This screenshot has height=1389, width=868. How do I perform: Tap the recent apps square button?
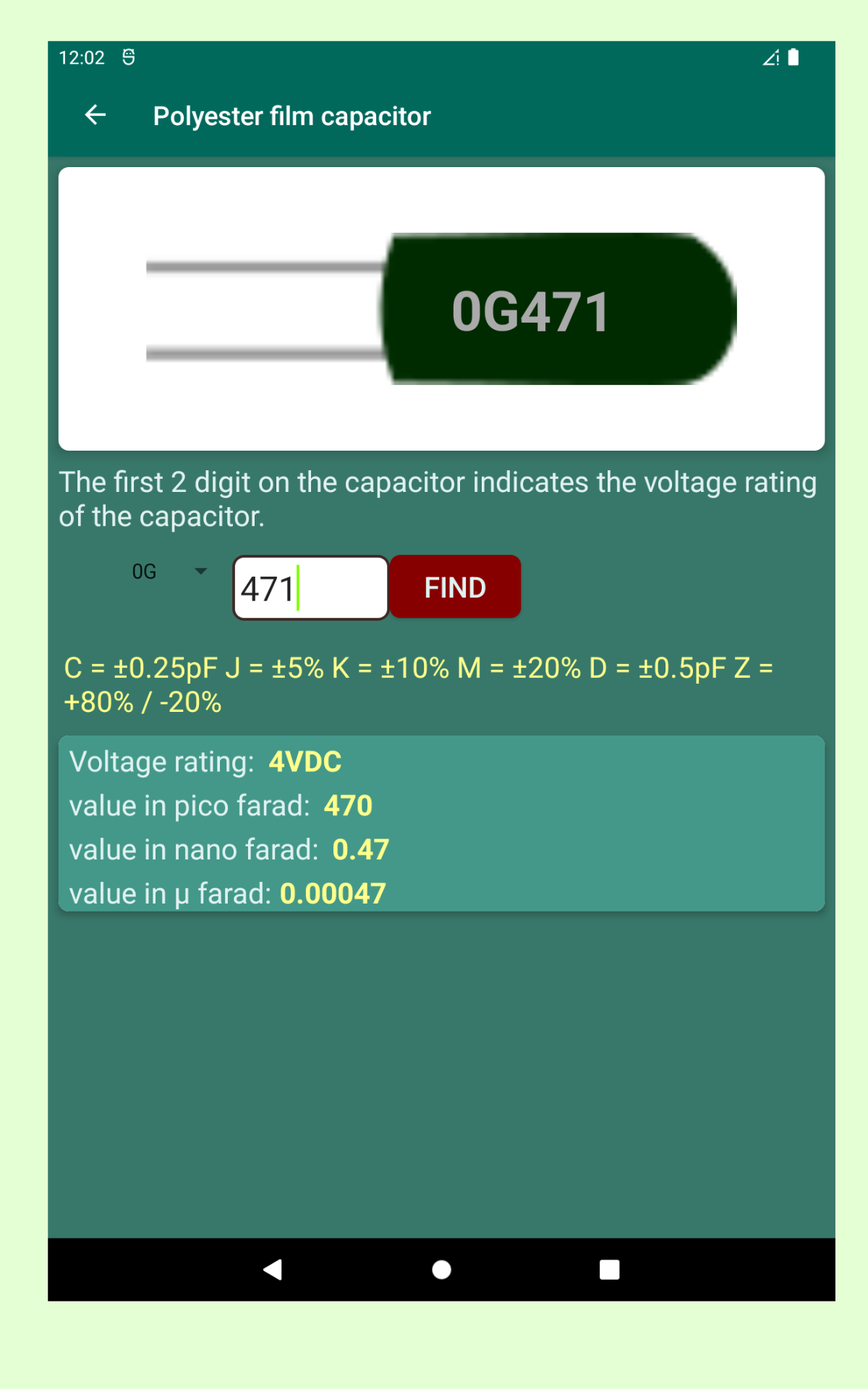609,1270
